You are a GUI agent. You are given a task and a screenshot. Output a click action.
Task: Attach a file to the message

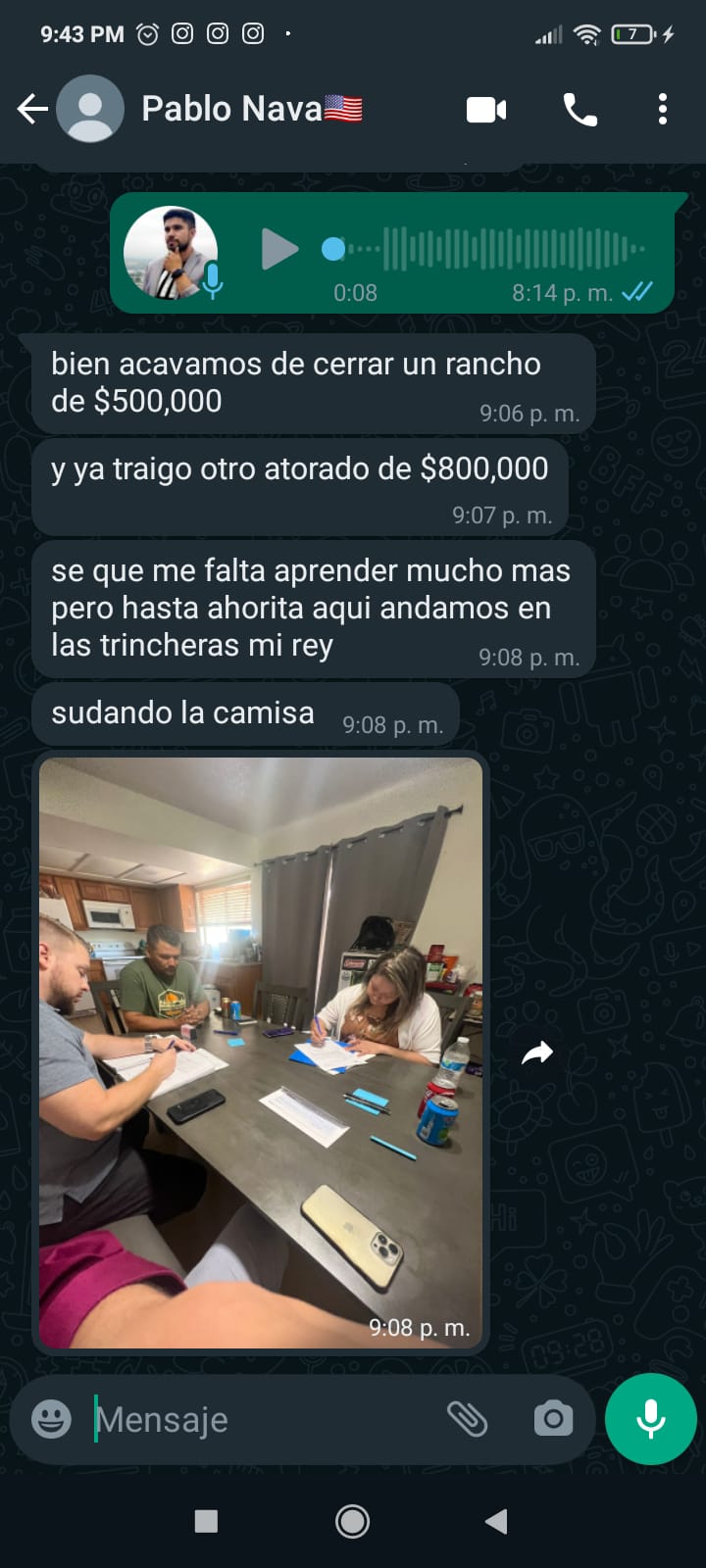467,1419
